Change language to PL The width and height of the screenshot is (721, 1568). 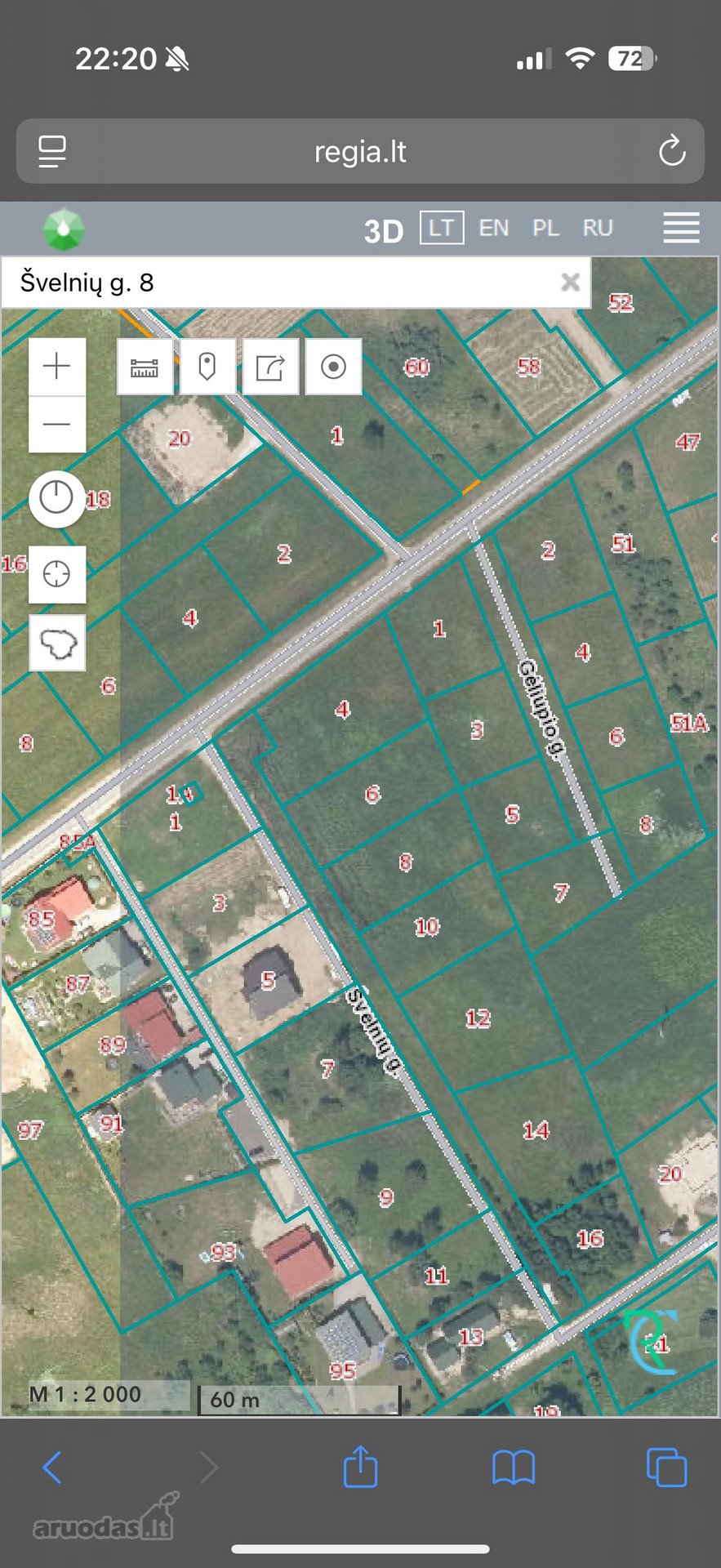click(545, 228)
